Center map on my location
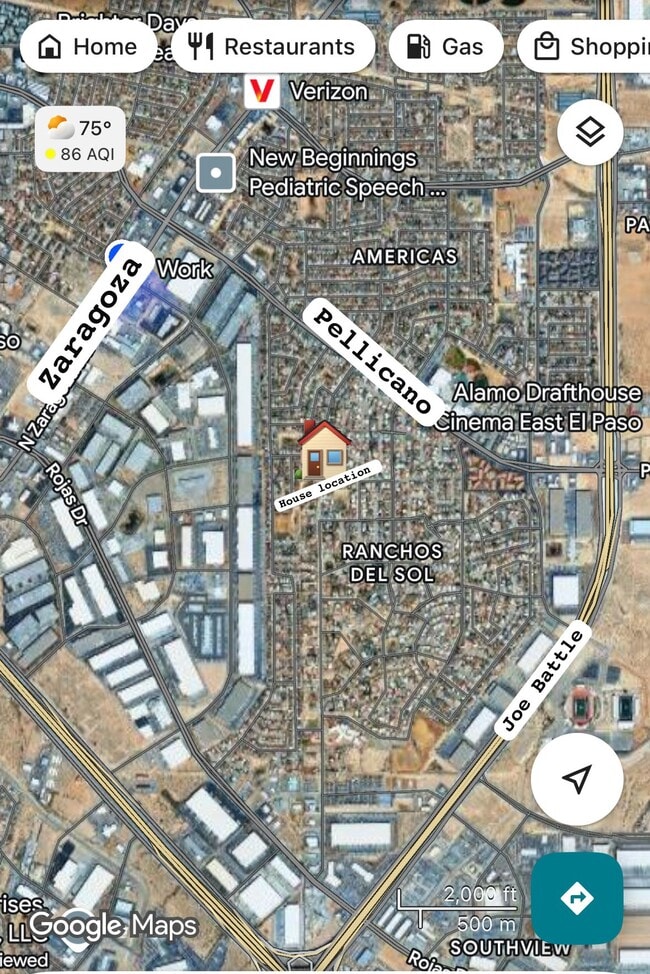This screenshot has height=974, width=650. tap(577, 779)
